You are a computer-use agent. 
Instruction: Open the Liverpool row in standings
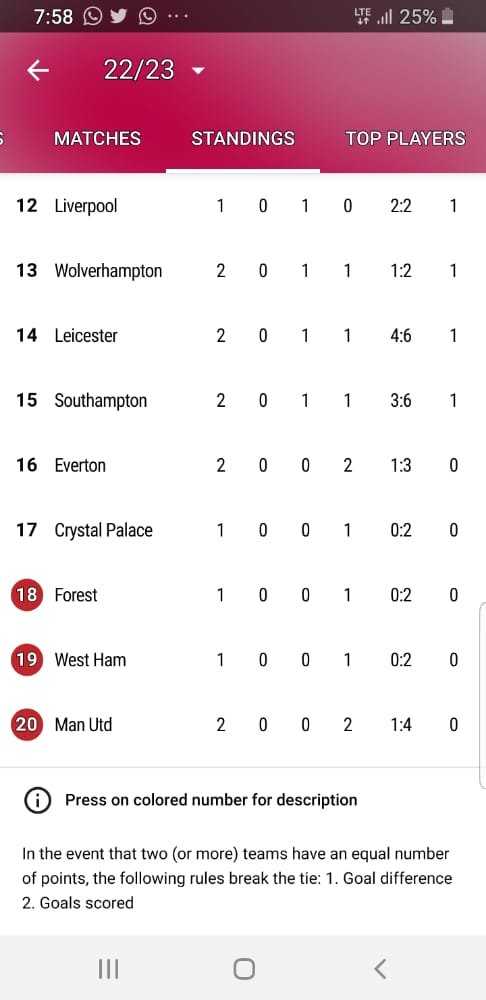(x=243, y=206)
